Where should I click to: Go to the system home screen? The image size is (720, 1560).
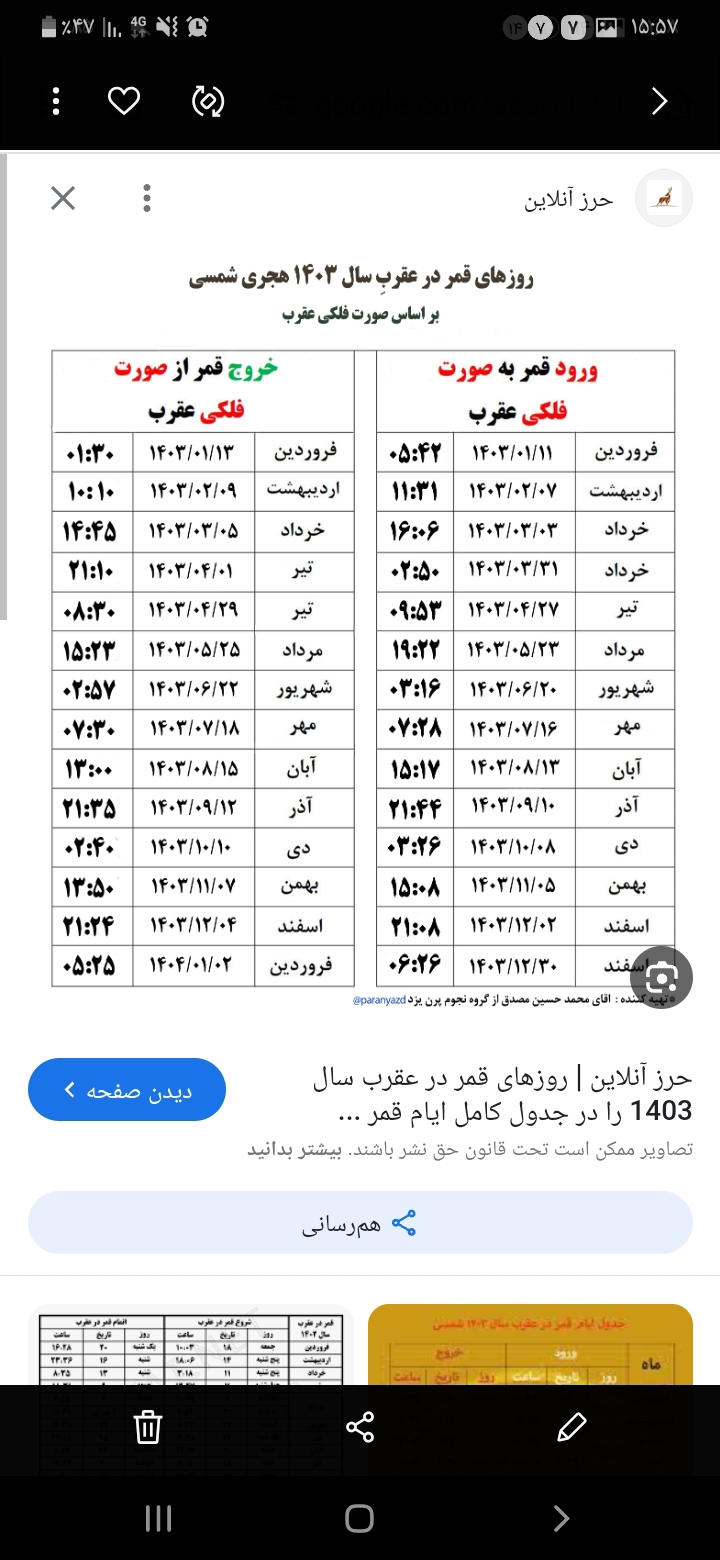coord(360,1519)
